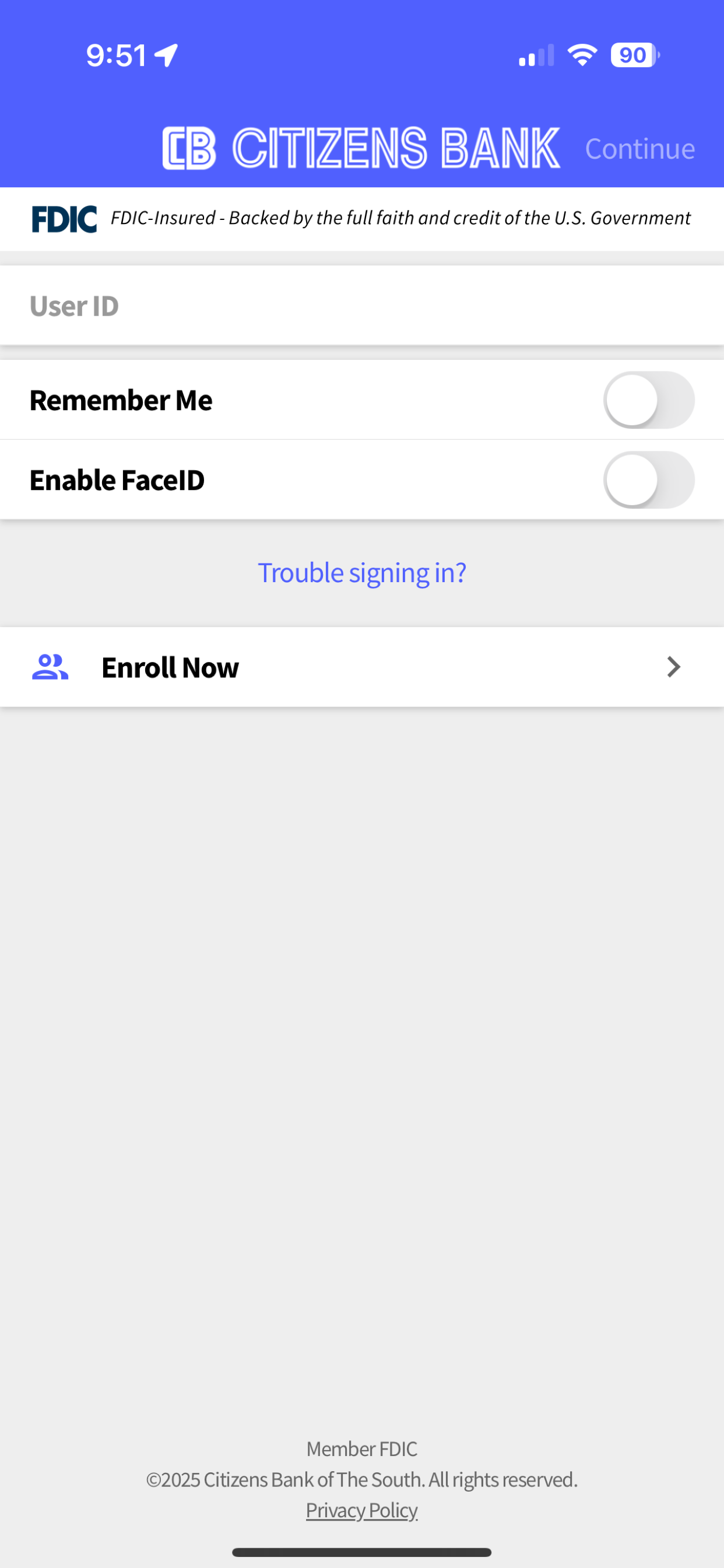Tap the Member FDIC footer text
Viewport: 724px width, 1568px height.
[362, 1448]
